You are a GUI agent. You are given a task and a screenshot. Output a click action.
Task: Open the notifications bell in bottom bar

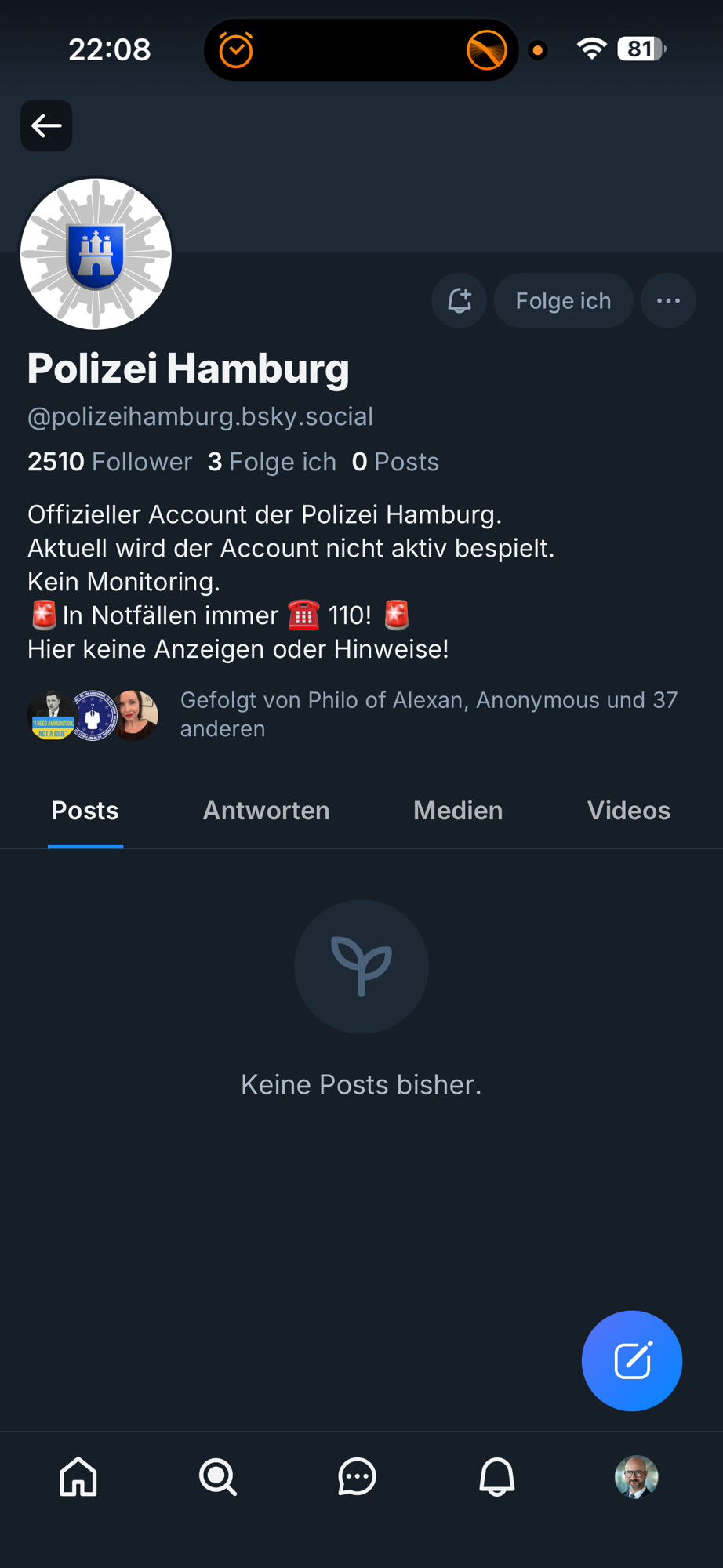(x=496, y=1477)
